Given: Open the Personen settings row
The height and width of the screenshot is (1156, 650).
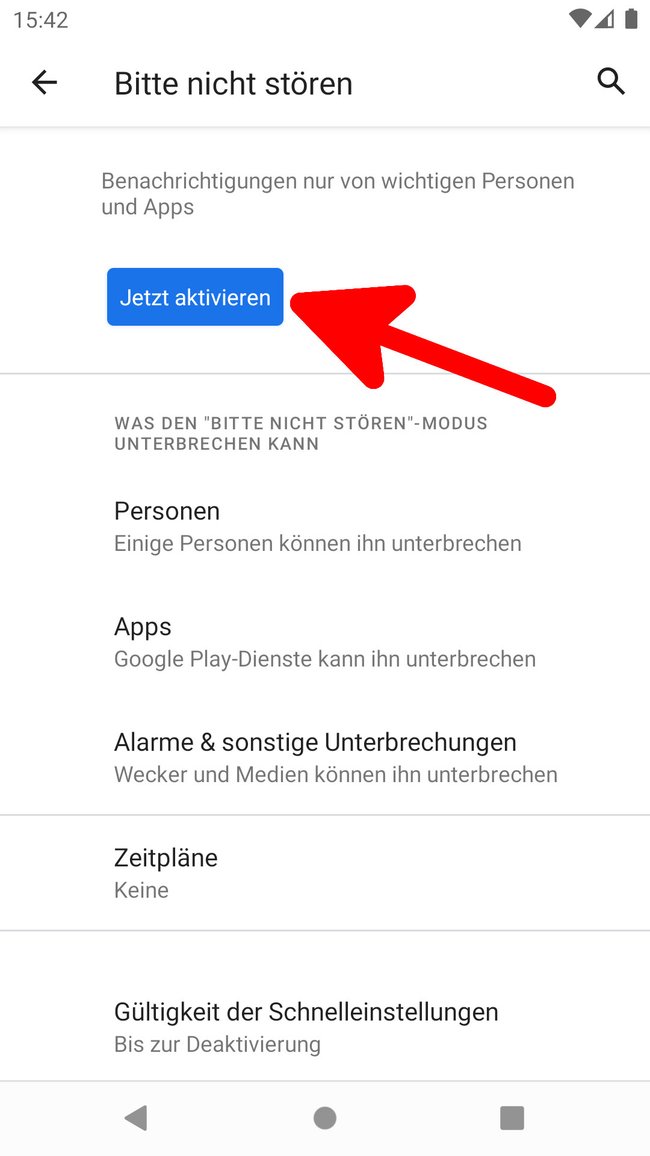Looking at the screenshot, I should [x=325, y=526].
